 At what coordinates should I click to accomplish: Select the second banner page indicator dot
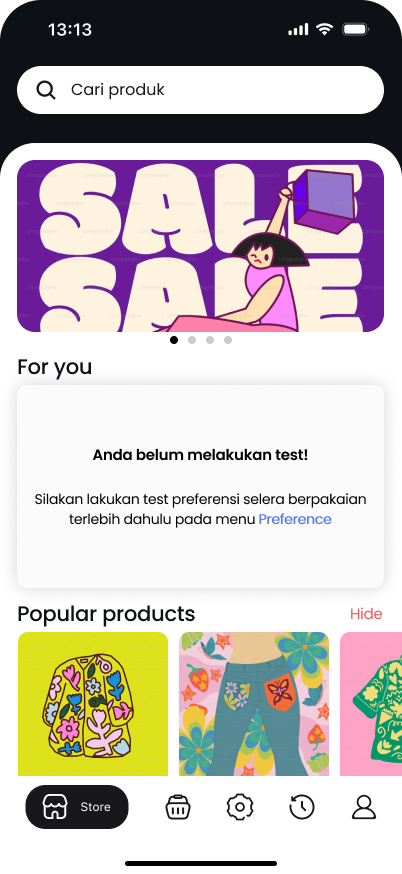[192, 340]
